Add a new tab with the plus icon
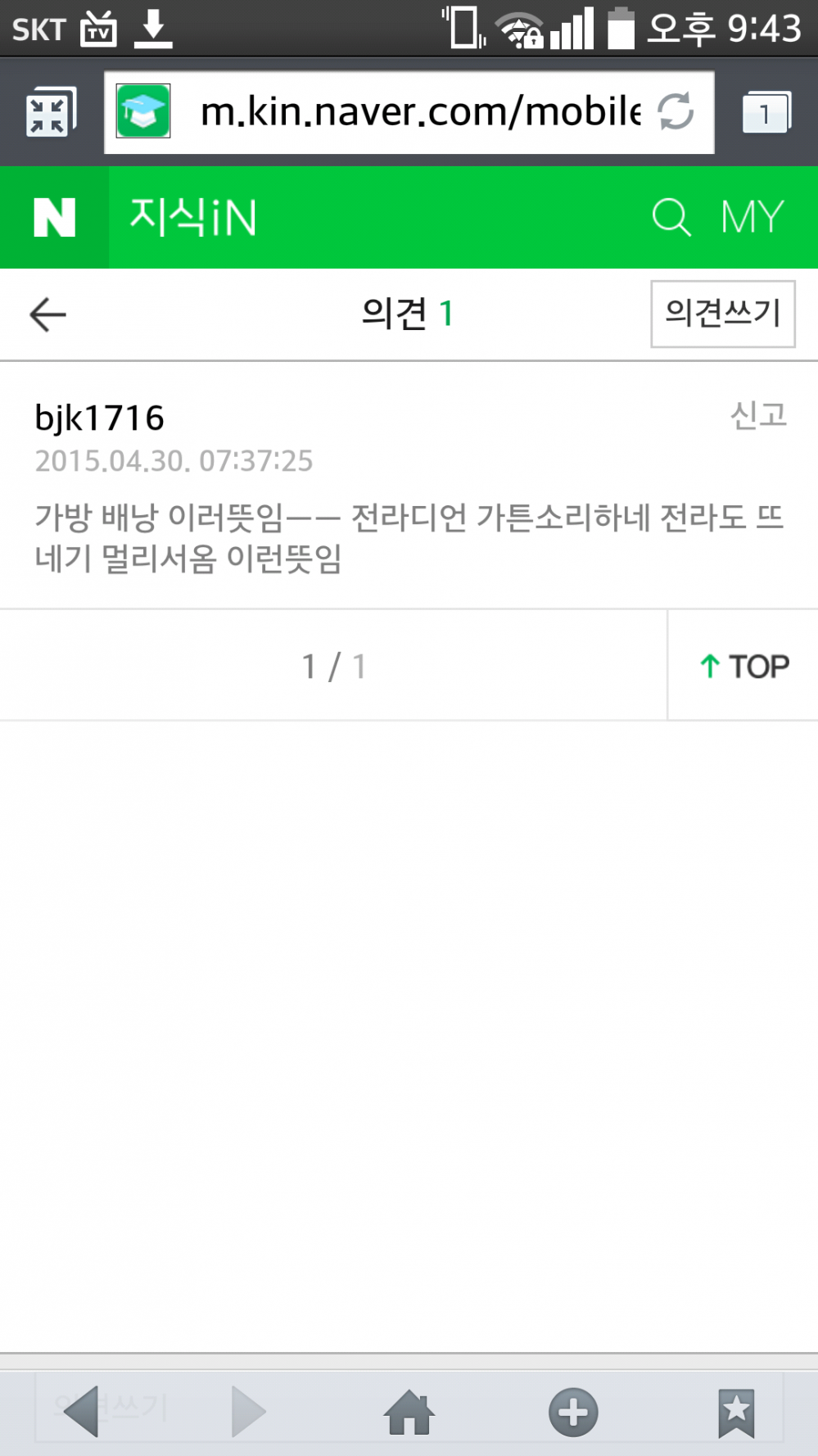The height and width of the screenshot is (1456, 818). coord(573,1412)
